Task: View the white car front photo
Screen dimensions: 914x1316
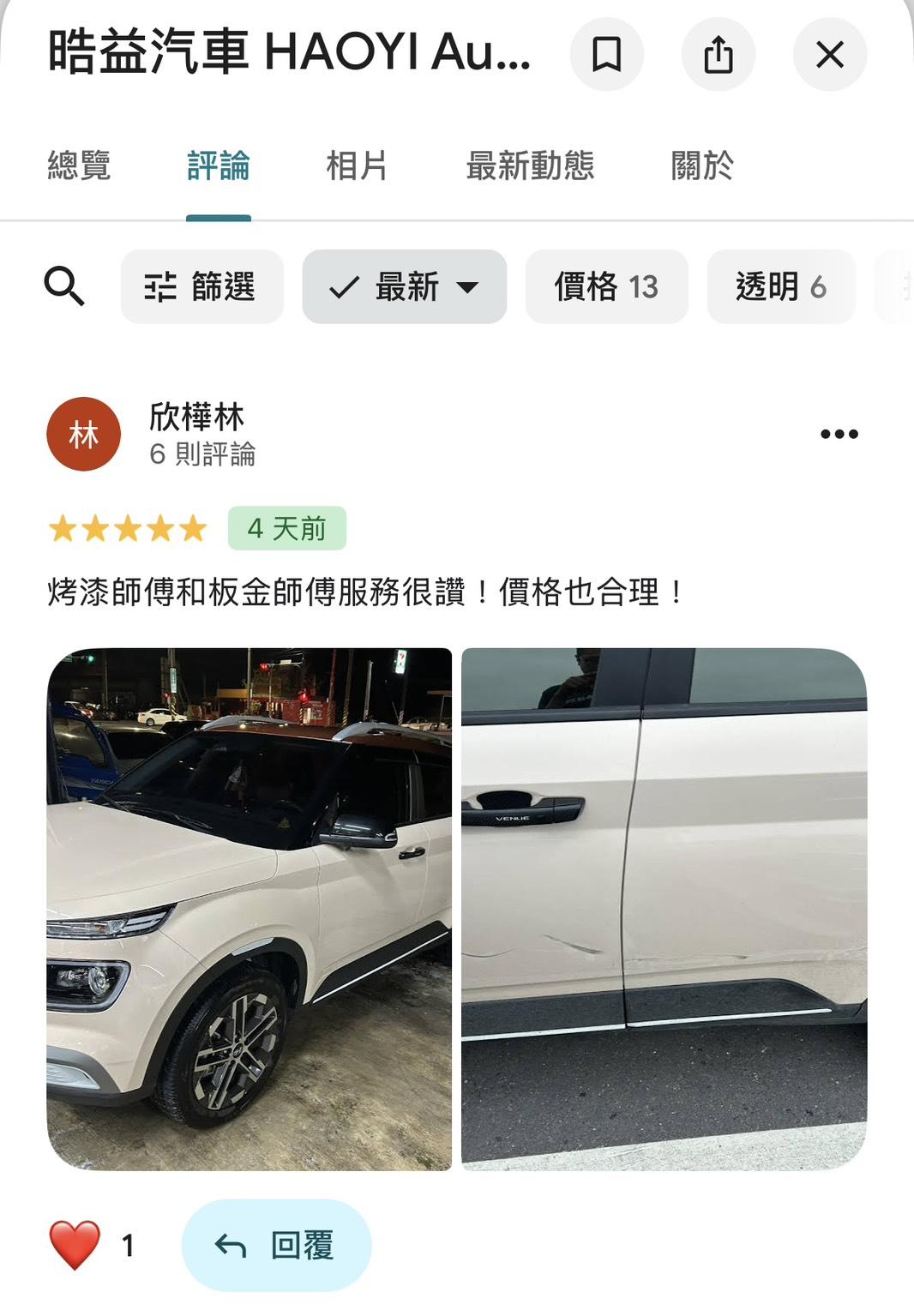Action: point(249,909)
